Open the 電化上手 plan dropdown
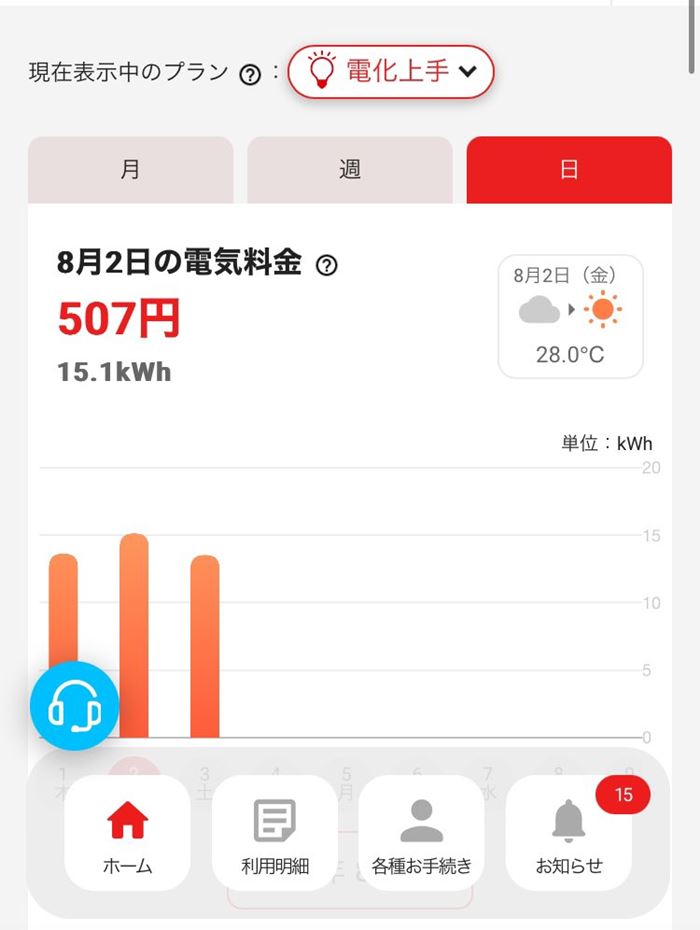The height and width of the screenshot is (930, 700). click(390, 71)
